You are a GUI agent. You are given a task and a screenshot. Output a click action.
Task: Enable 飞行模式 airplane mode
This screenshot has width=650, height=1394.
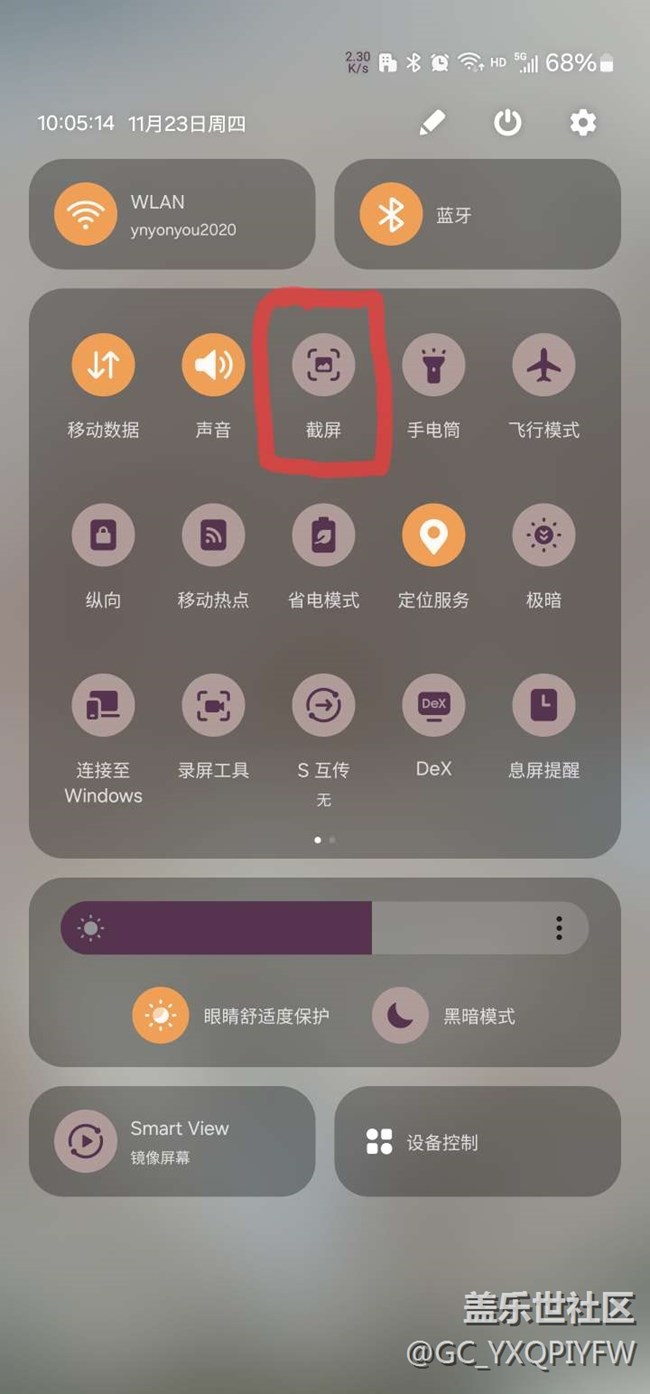pos(543,365)
